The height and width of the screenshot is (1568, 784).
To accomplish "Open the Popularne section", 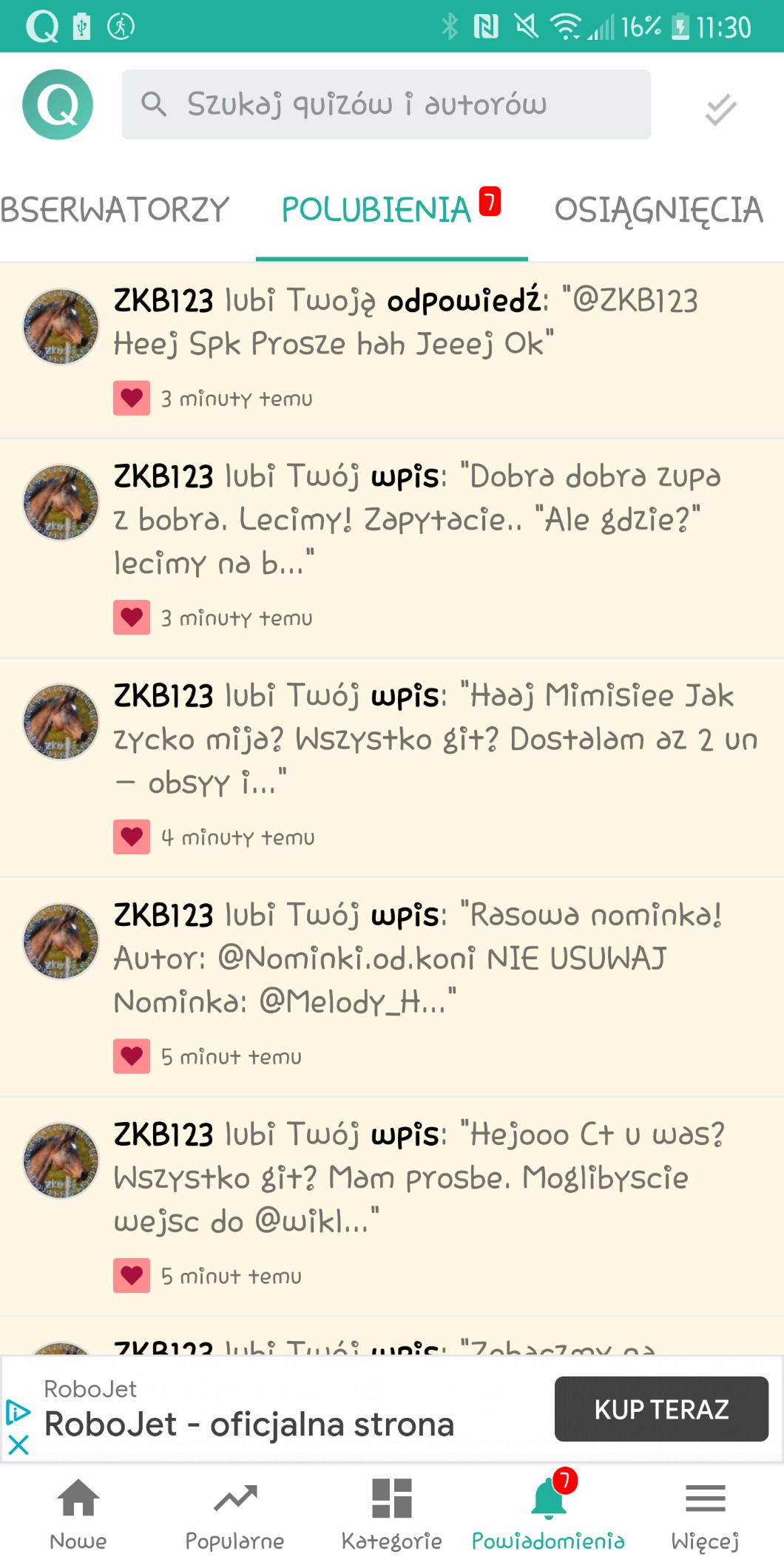I will click(234, 1514).
